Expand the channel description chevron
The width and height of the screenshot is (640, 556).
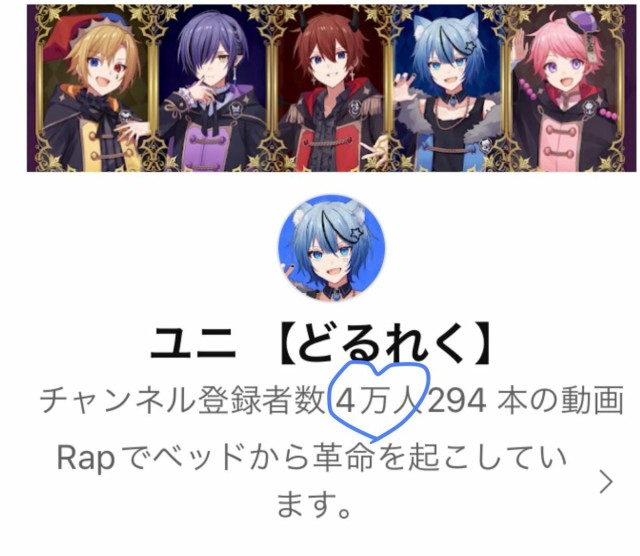pos(606,483)
